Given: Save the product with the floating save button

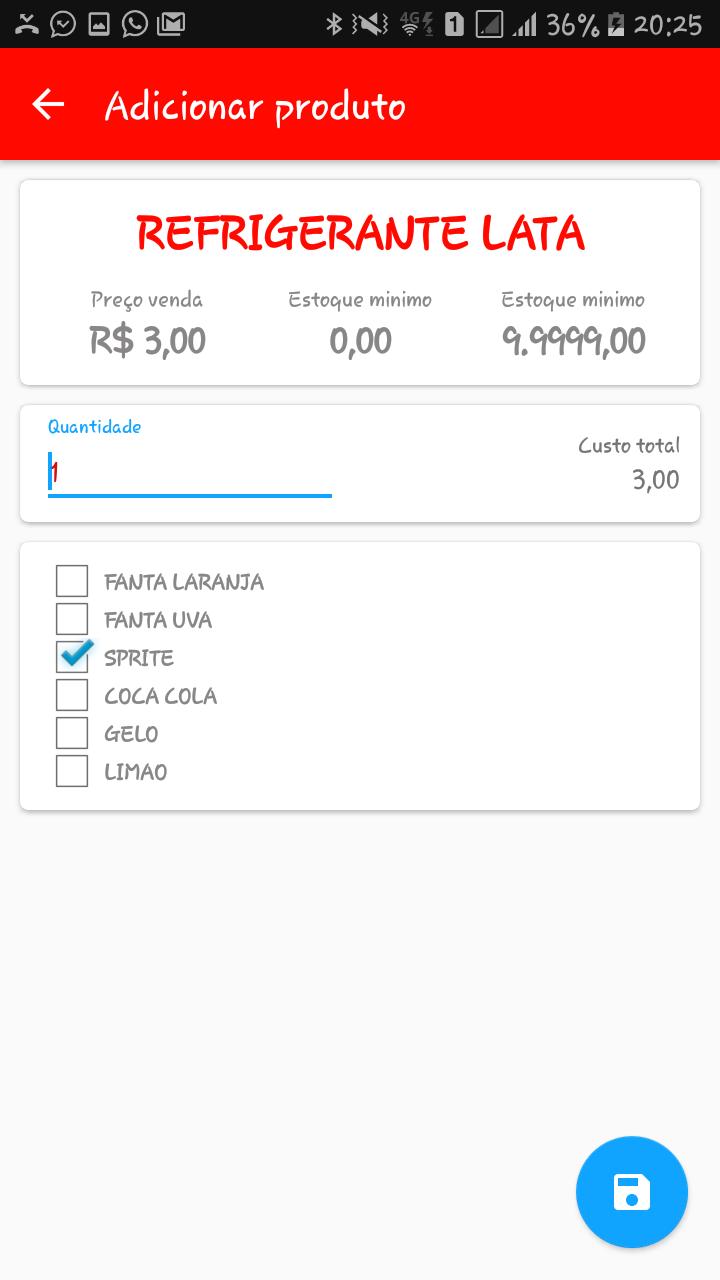Looking at the screenshot, I should tap(632, 1192).
